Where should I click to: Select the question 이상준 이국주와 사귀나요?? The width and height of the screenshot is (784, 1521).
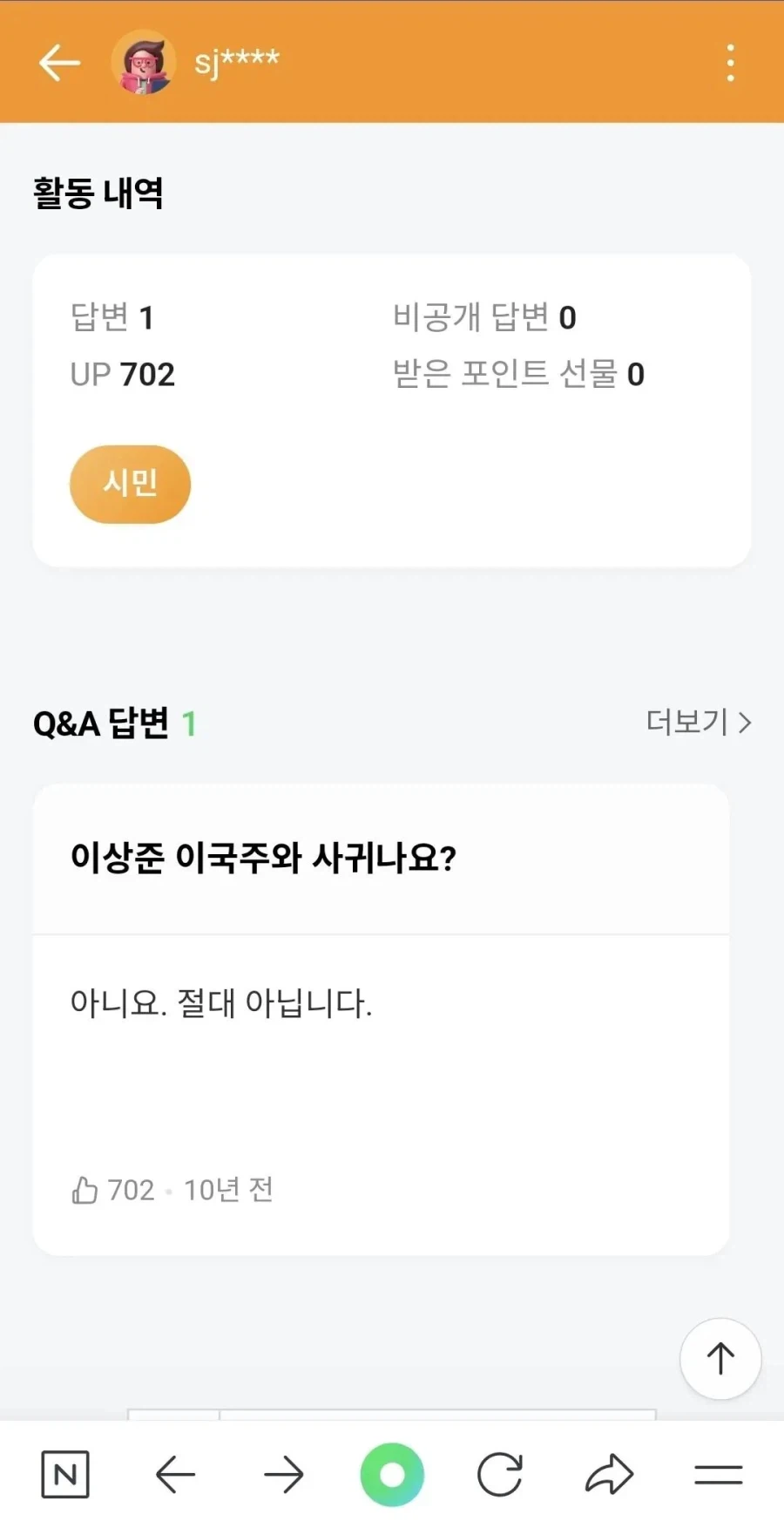pos(263,858)
